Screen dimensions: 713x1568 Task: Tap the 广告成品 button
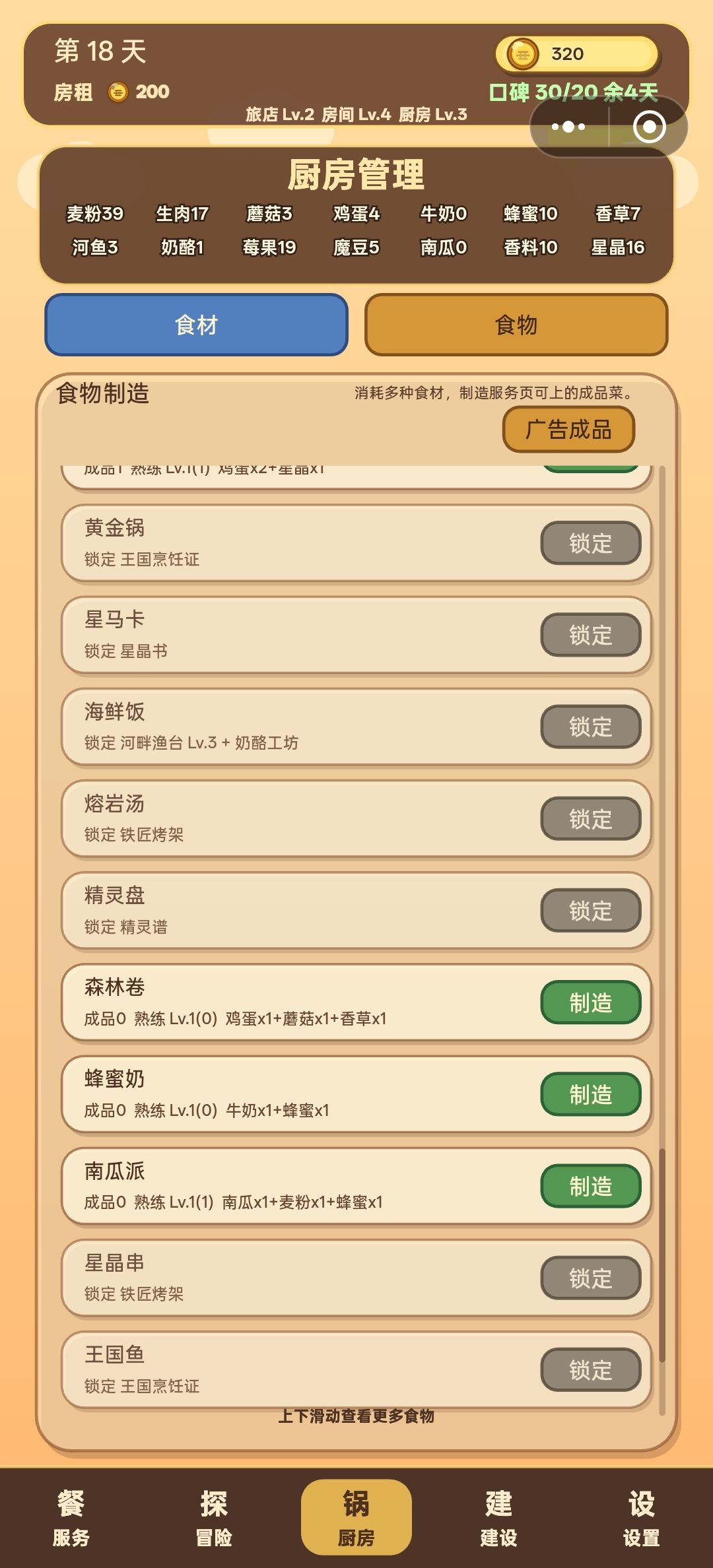coord(568,430)
